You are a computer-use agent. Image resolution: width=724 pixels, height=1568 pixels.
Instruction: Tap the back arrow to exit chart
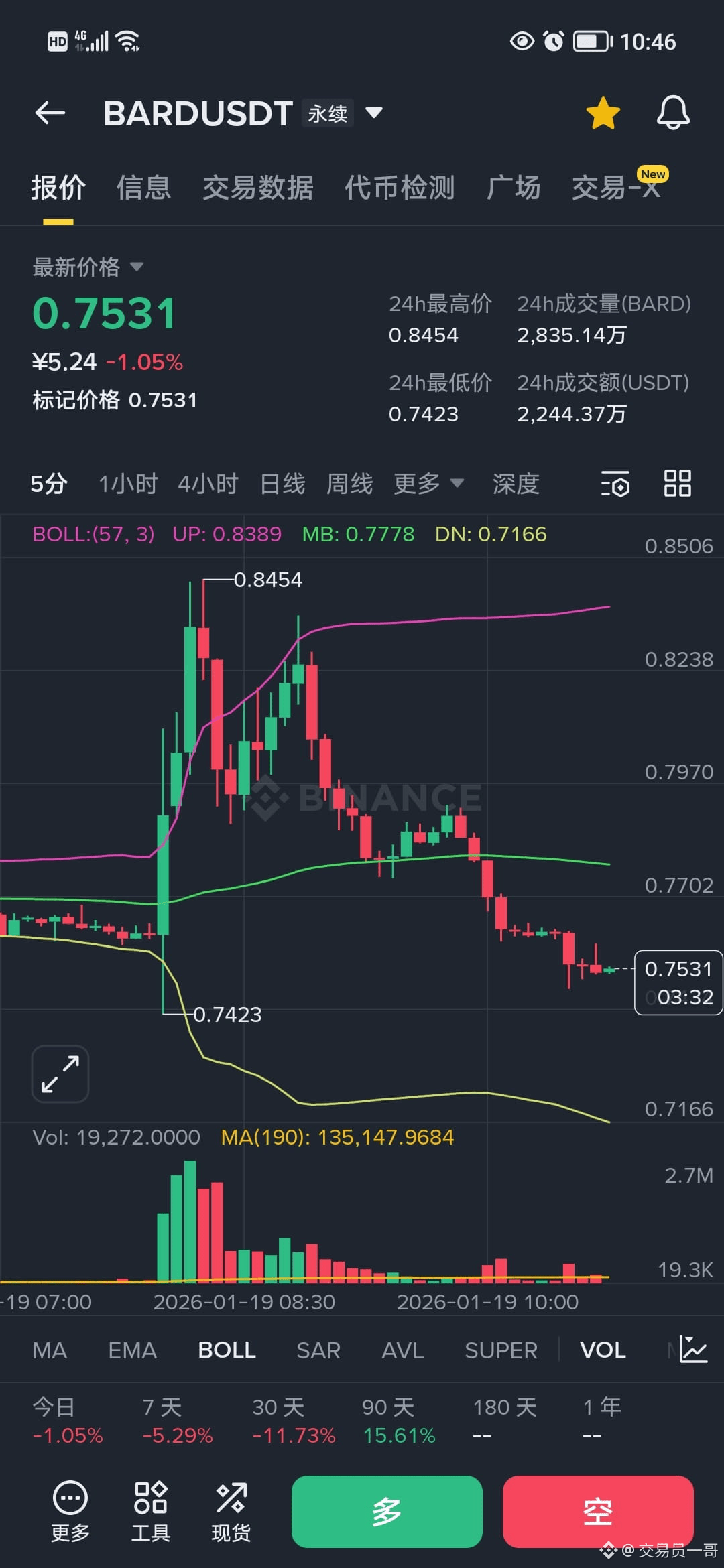coord(51,113)
